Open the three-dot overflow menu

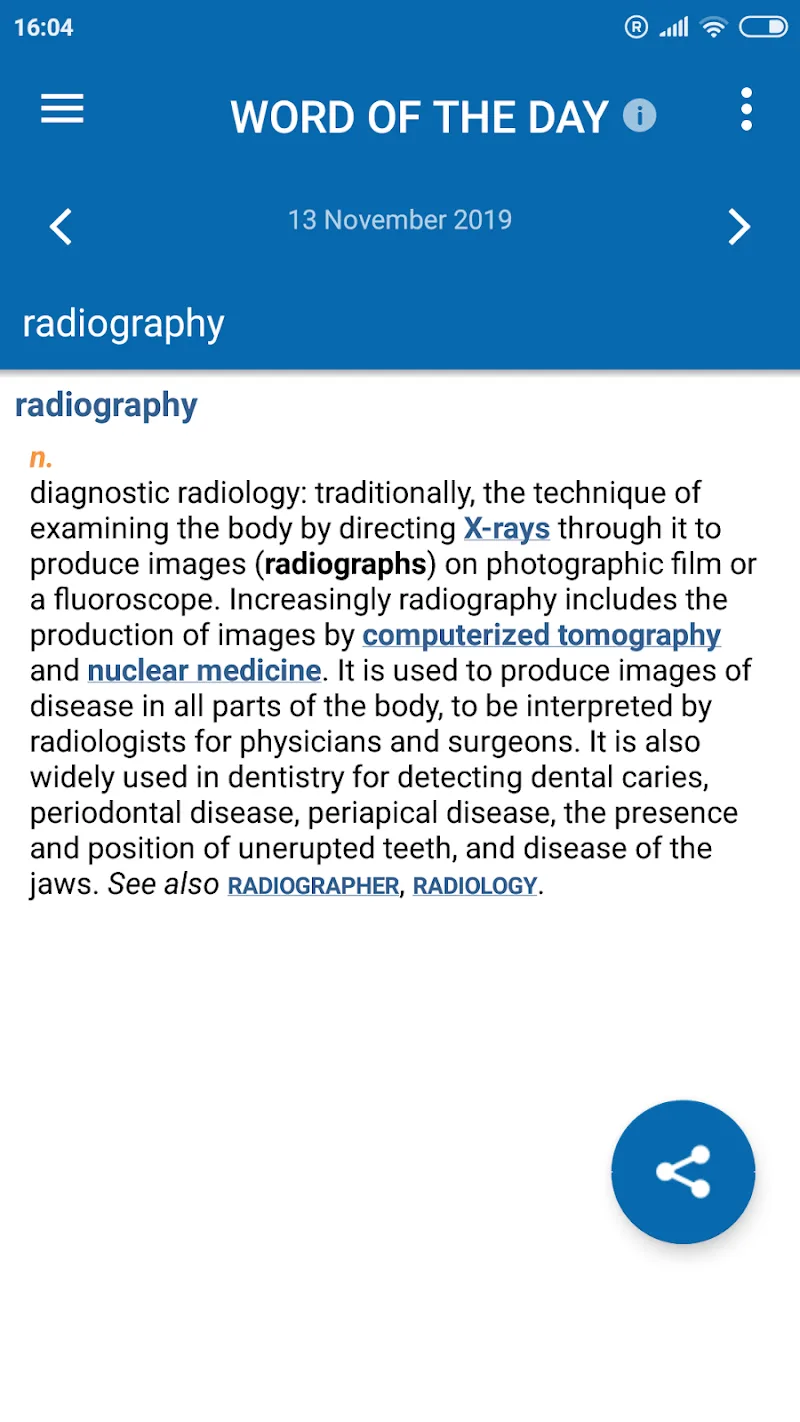(x=746, y=110)
